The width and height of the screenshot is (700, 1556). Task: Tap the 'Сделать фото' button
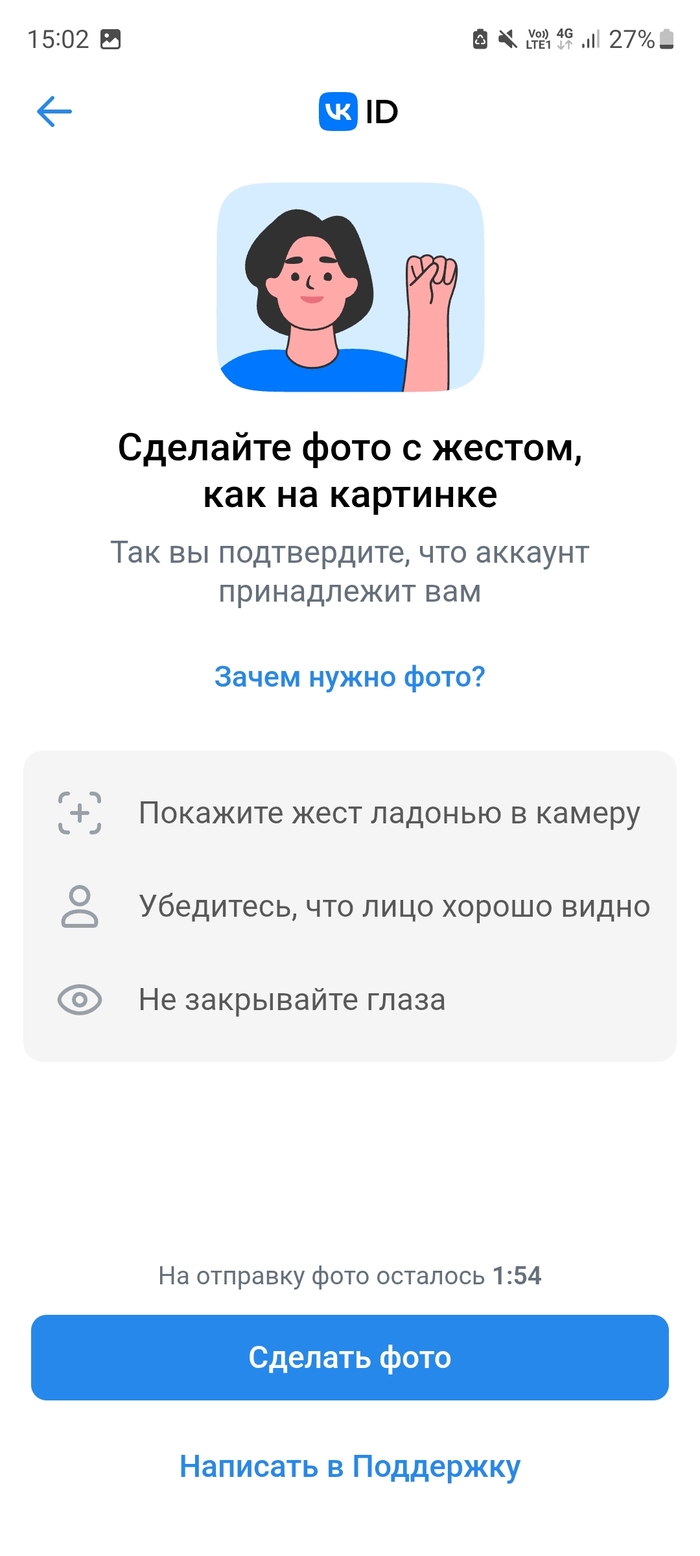click(350, 1357)
